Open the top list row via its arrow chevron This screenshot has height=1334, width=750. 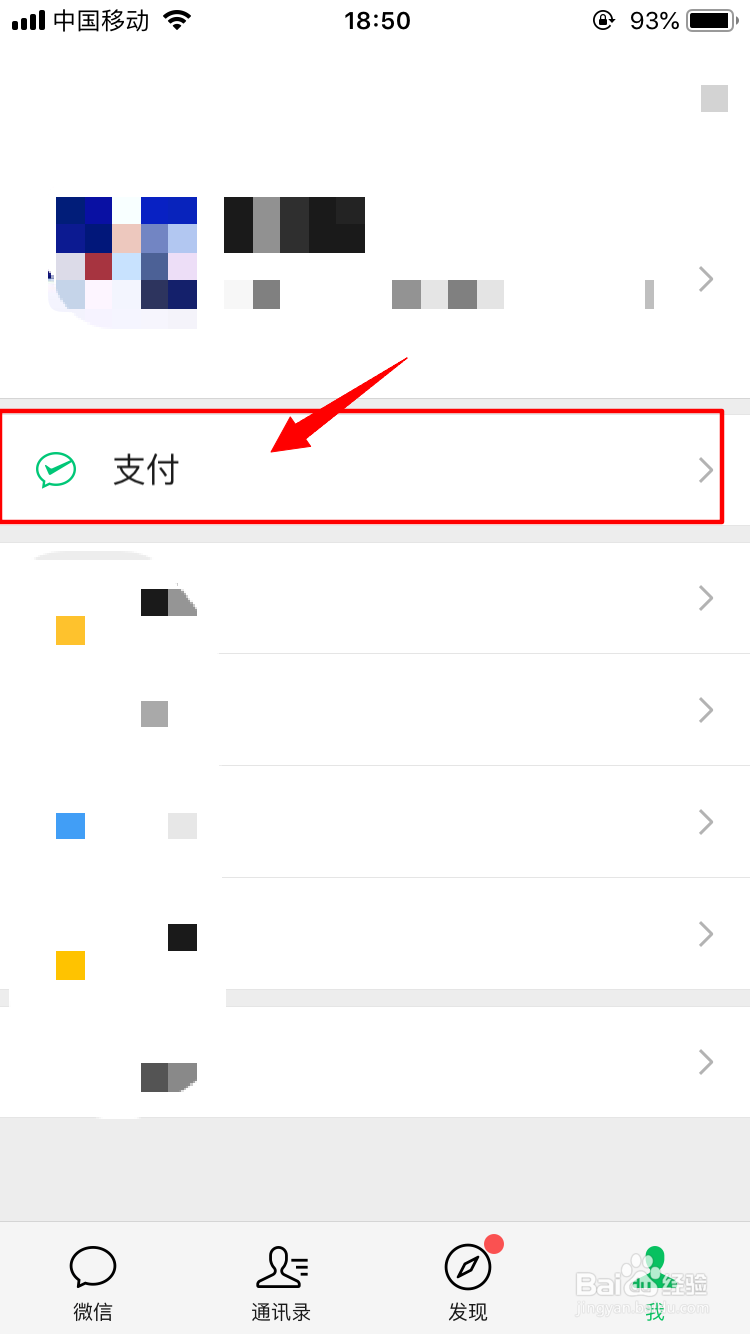point(705,598)
